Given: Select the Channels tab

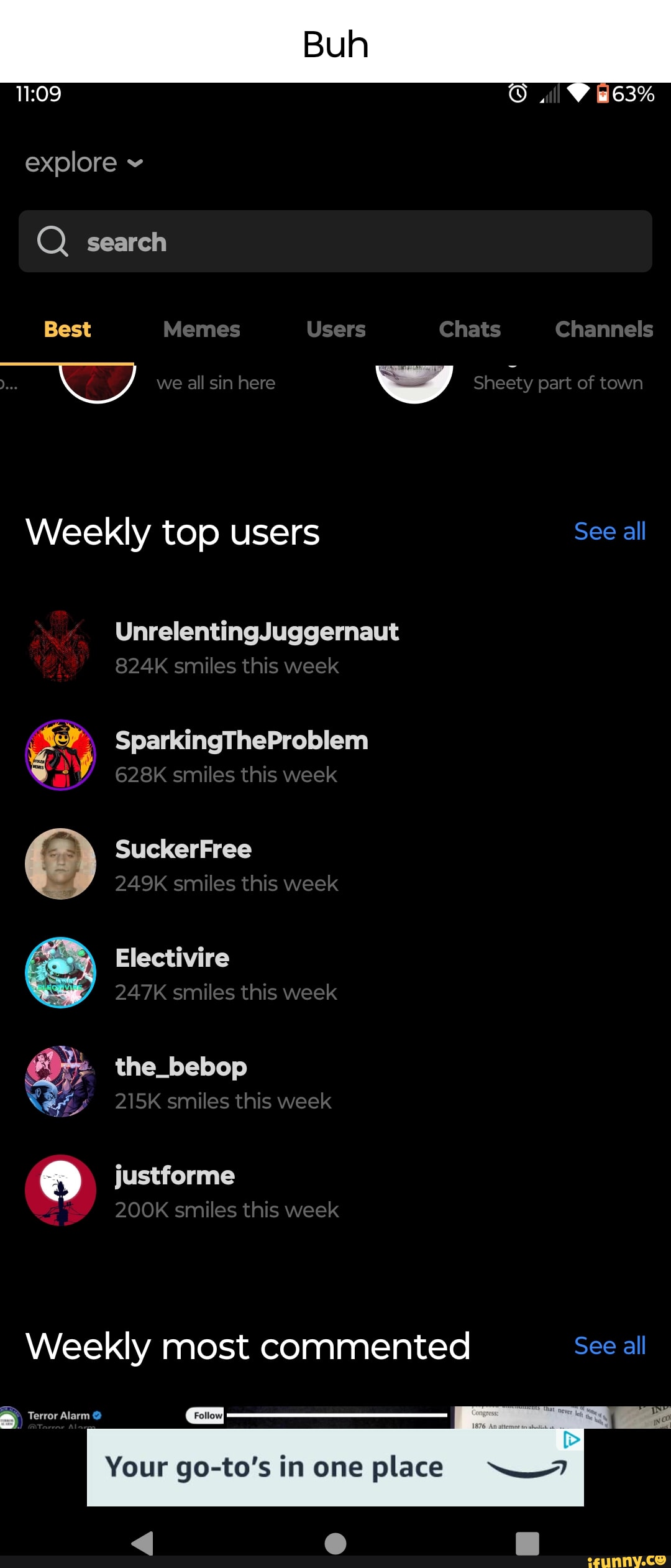Looking at the screenshot, I should point(603,330).
